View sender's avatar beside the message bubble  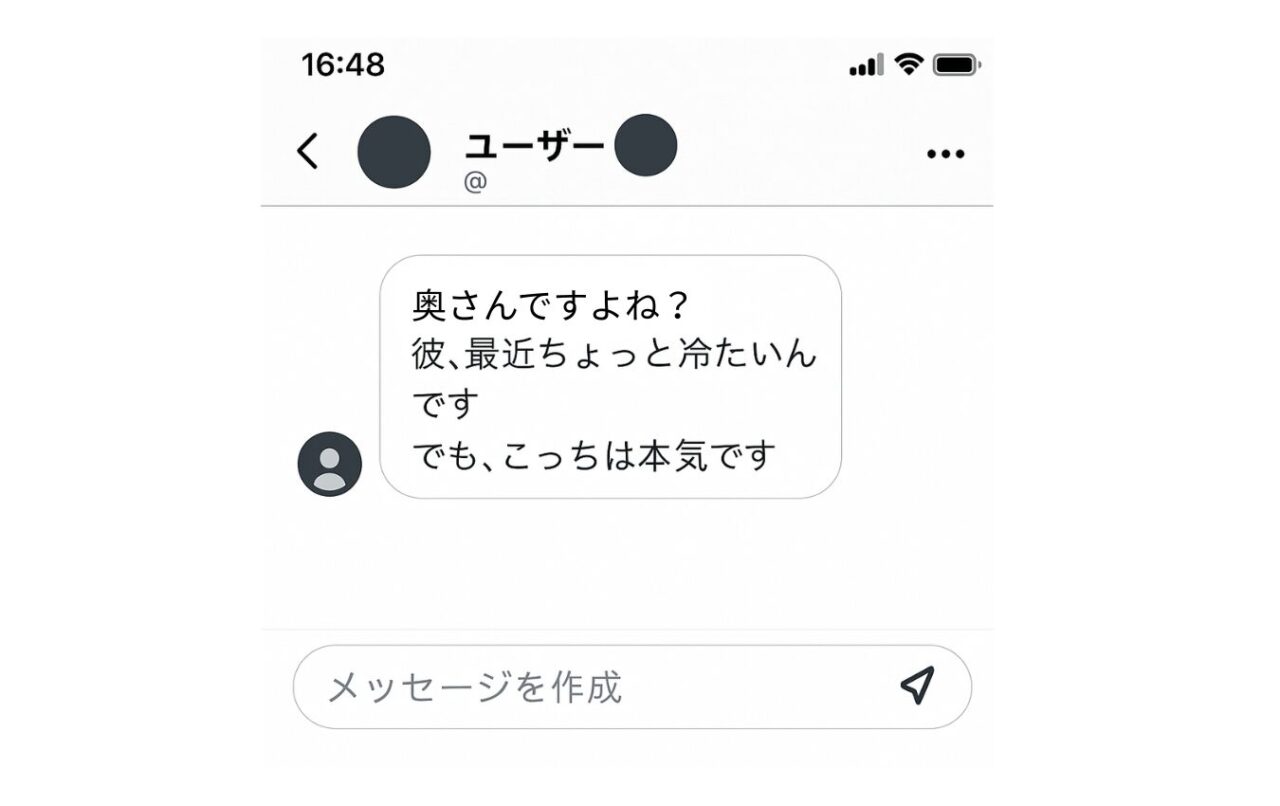tap(330, 464)
